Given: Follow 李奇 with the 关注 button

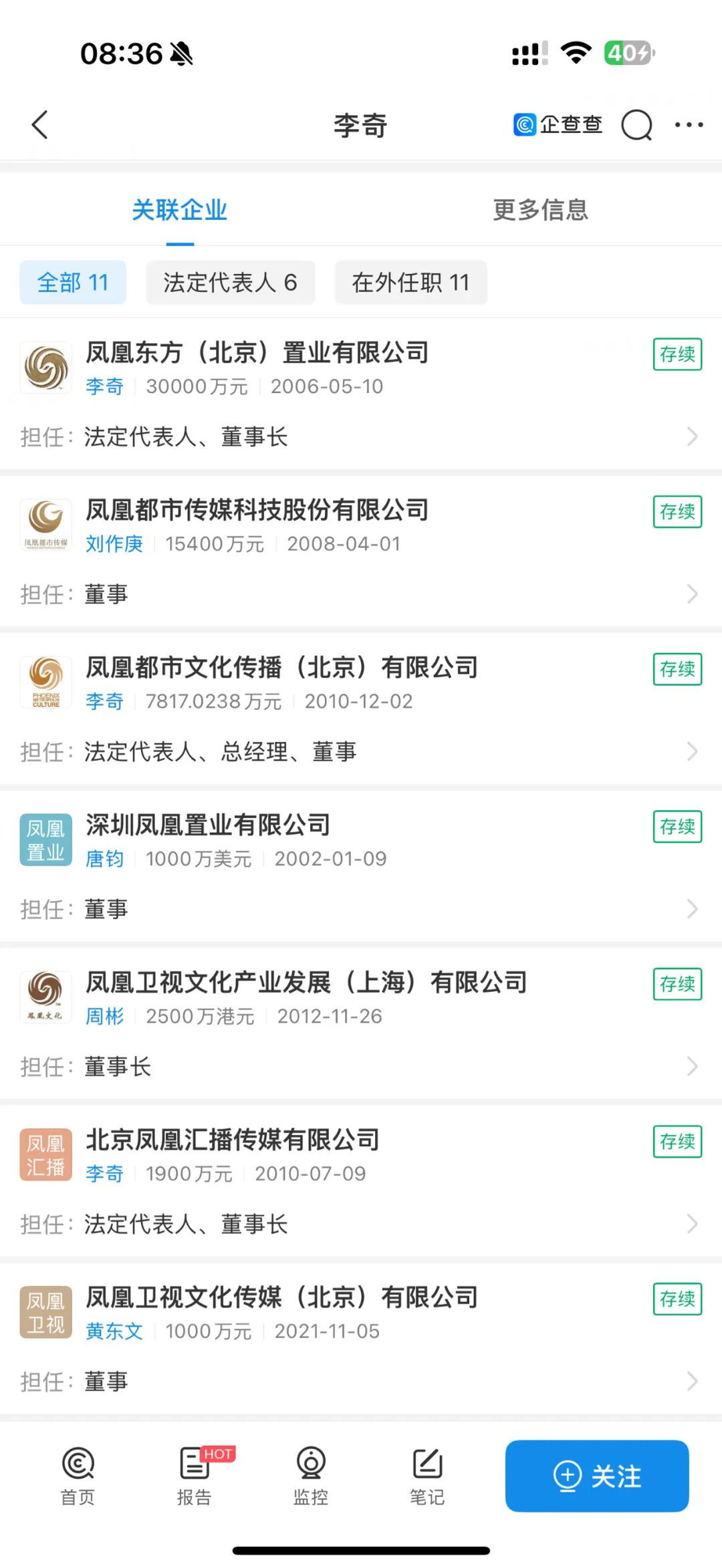Looking at the screenshot, I should point(597,1476).
